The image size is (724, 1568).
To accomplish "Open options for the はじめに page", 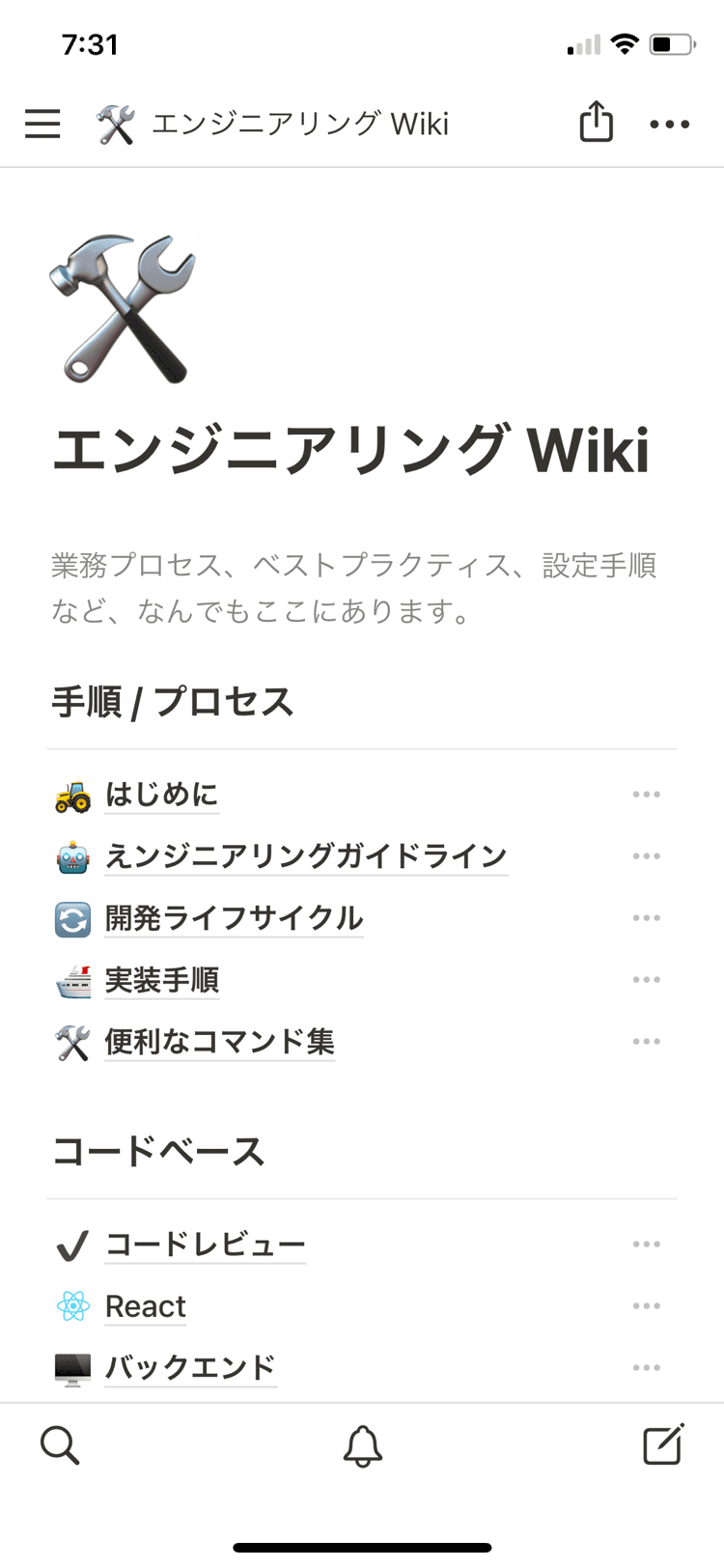I will point(647,794).
